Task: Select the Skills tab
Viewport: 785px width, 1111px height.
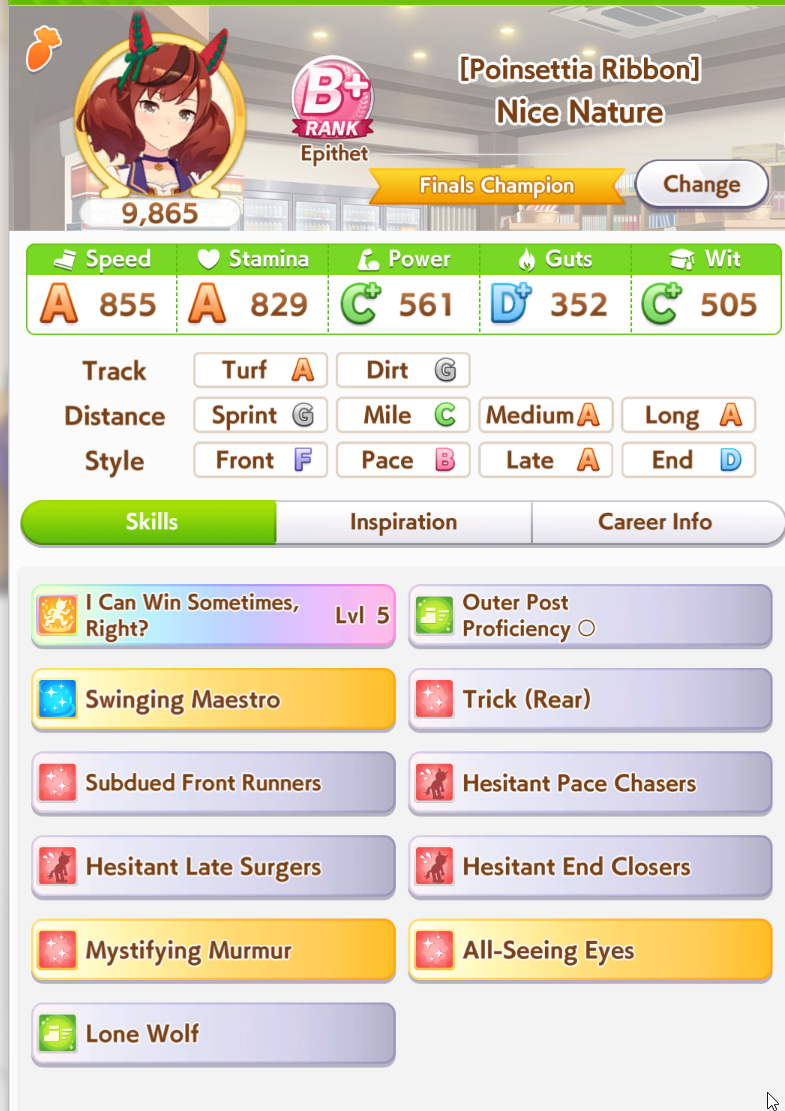Action: pos(150,522)
